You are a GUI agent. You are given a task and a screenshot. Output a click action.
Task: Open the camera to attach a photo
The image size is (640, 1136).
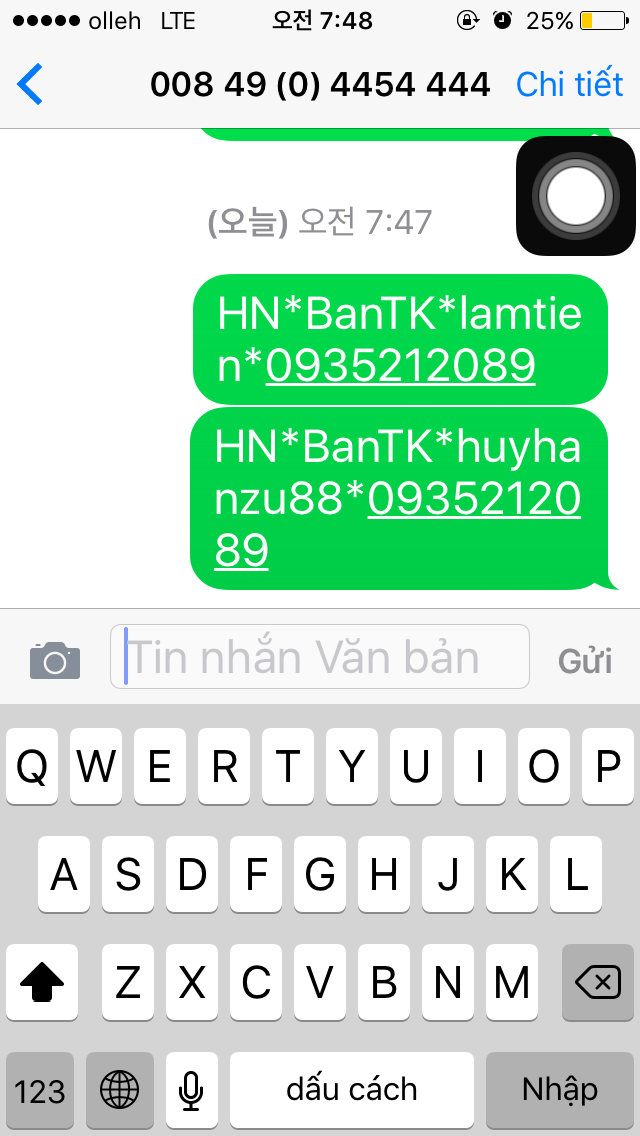[x=55, y=659]
